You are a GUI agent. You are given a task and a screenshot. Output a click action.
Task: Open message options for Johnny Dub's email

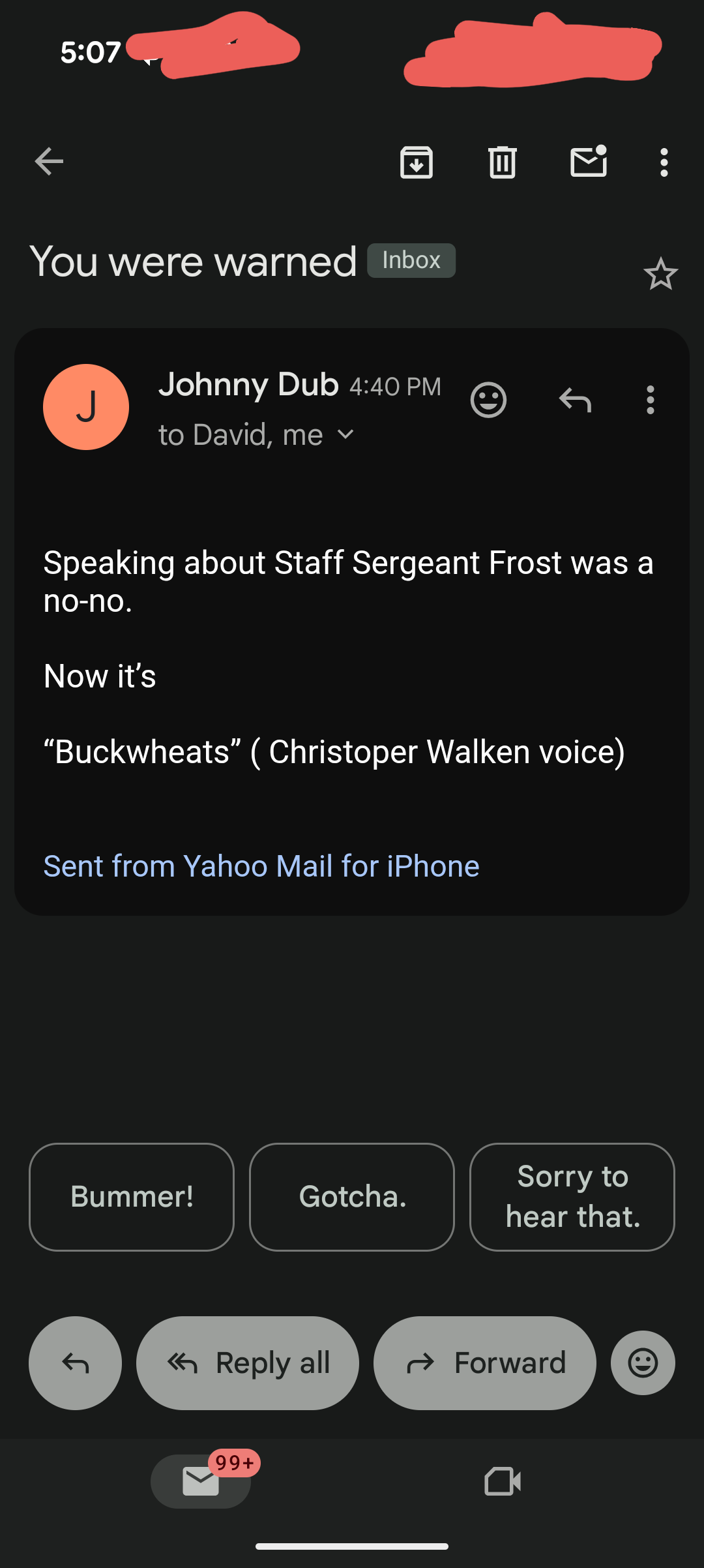(650, 400)
